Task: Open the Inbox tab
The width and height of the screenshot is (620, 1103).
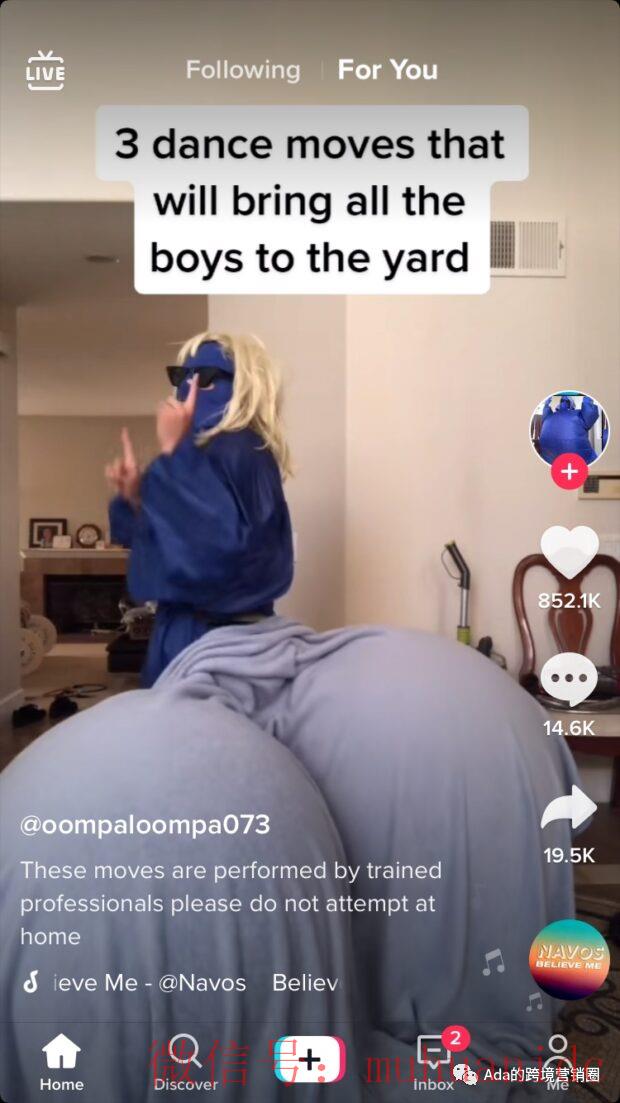Action: (x=434, y=1062)
